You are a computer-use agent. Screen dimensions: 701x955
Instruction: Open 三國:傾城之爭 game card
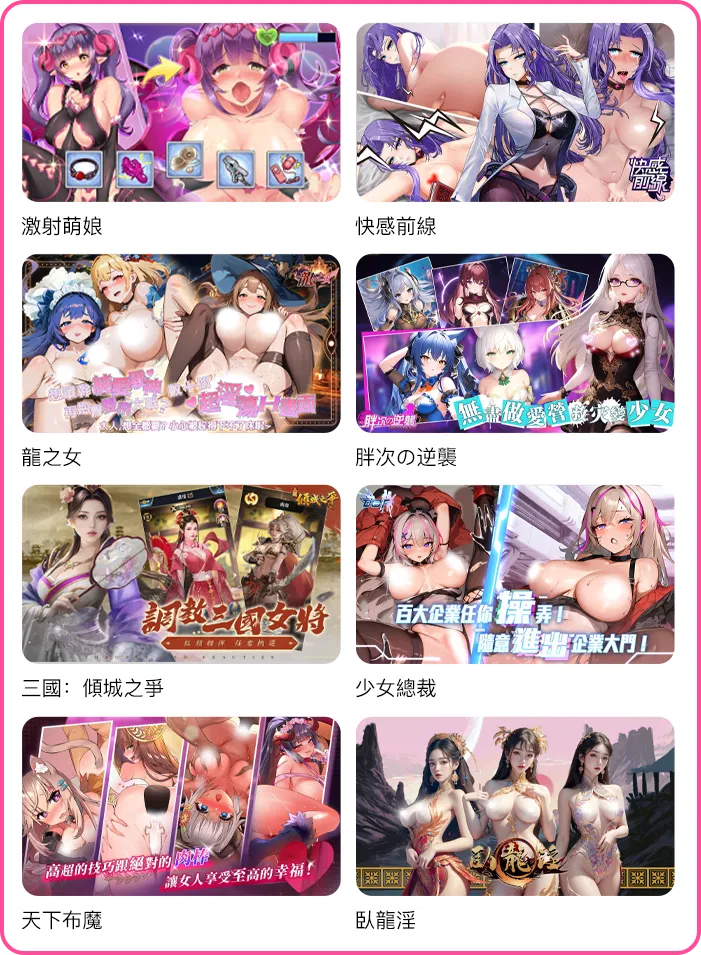[x=181, y=575]
